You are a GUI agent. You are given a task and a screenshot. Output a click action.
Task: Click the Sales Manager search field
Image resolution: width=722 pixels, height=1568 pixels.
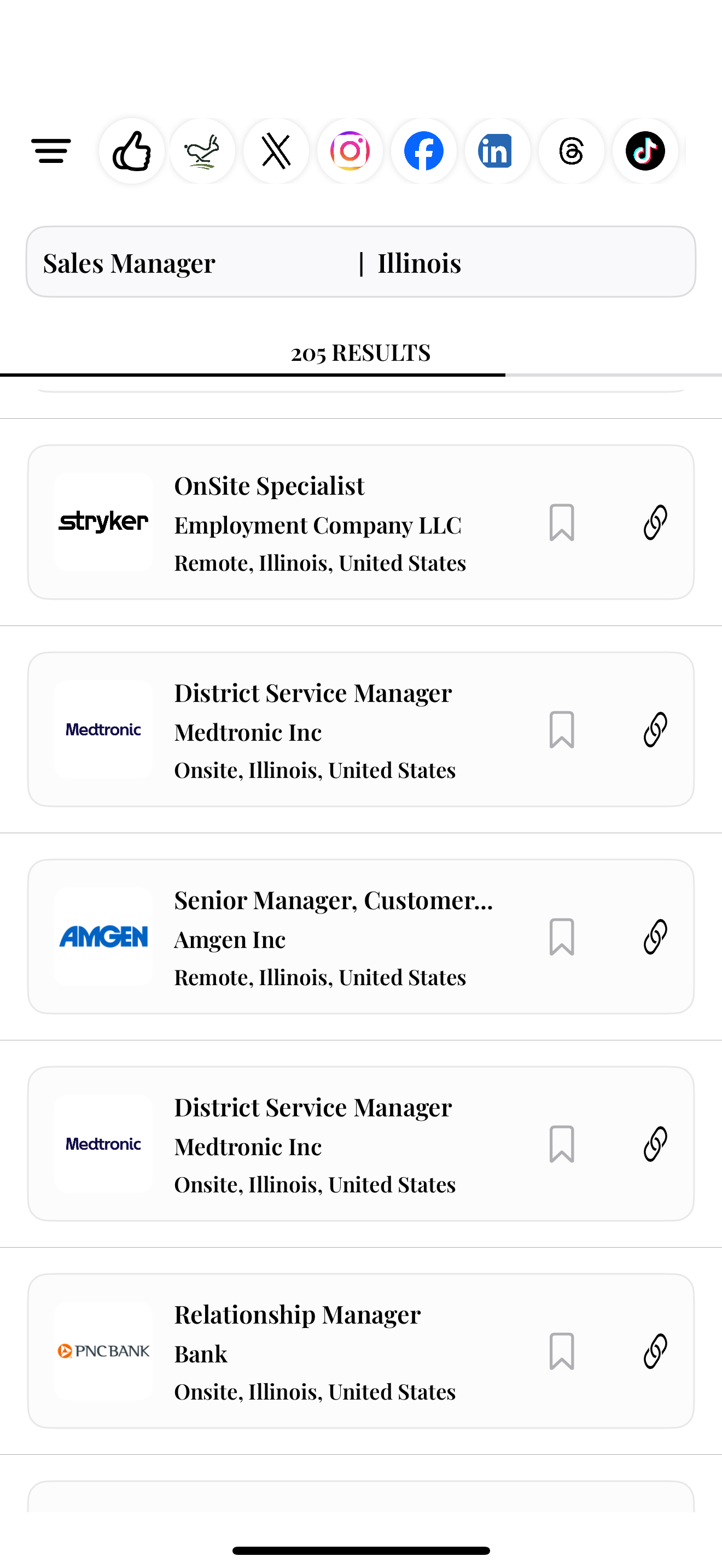click(129, 262)
